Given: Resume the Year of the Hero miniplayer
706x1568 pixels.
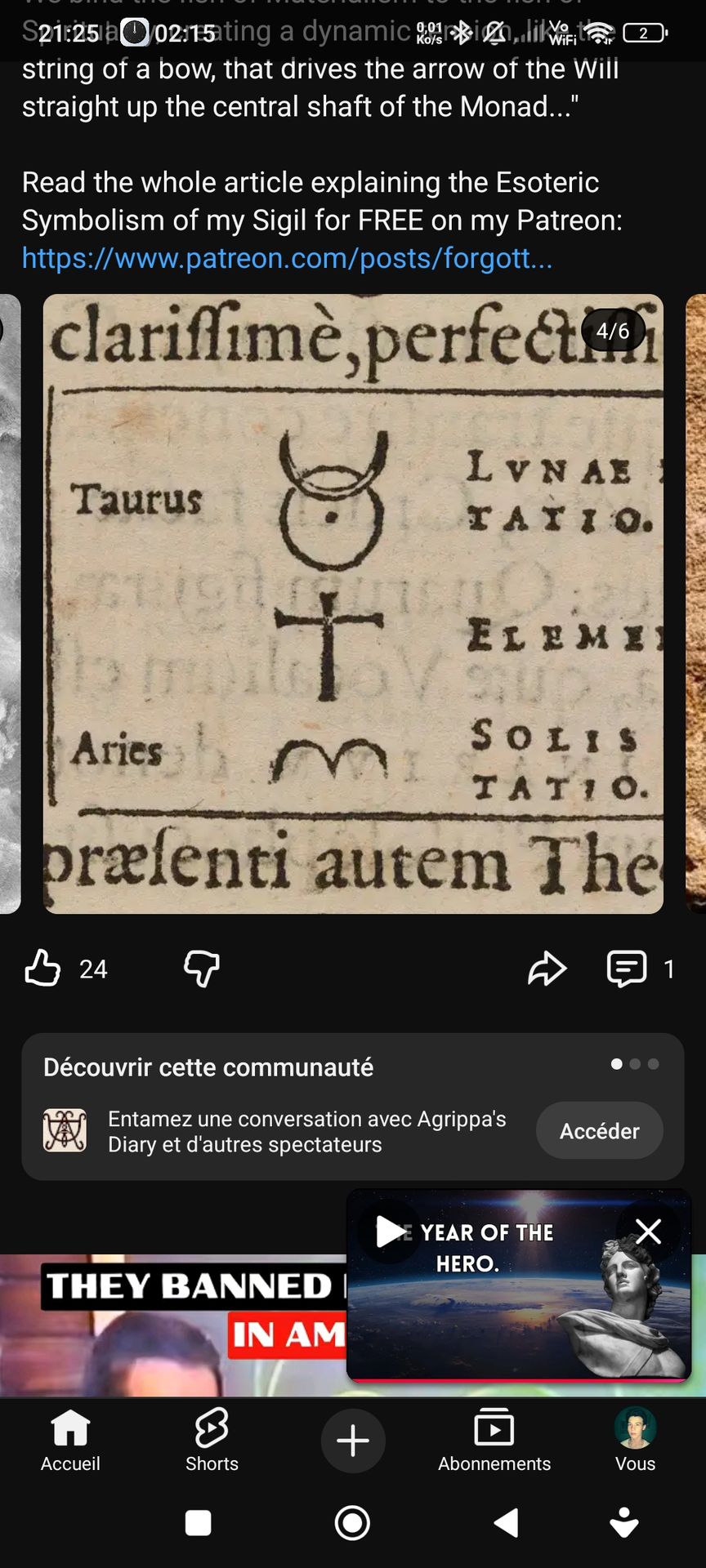Looking at the screenshot, I should [390, 1232].
